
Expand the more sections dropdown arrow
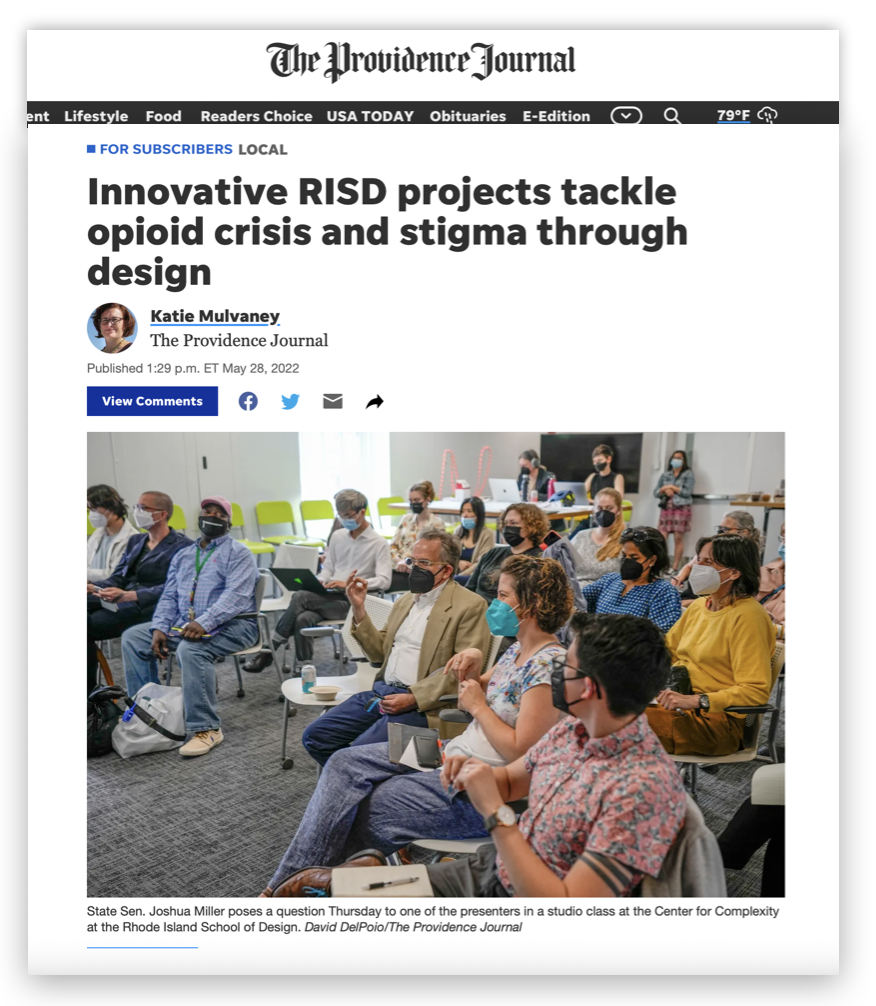626,116
